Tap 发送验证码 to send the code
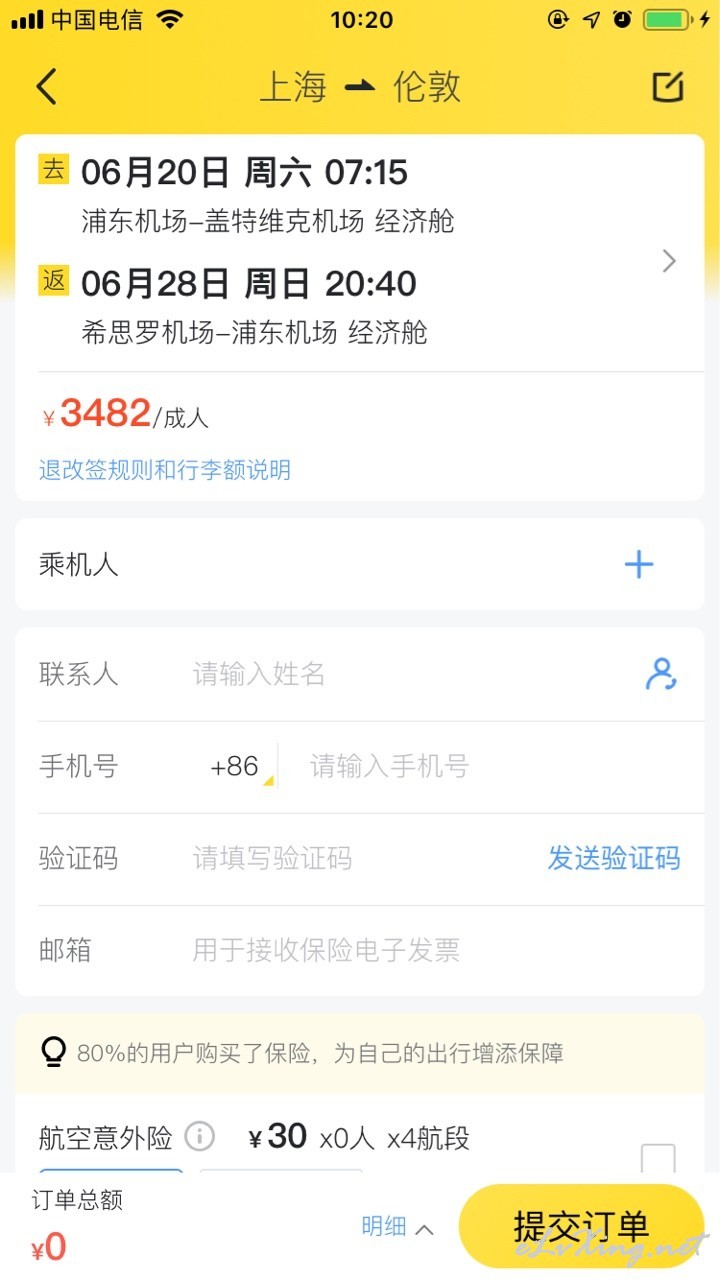Viewport: 720px width, 1280px height. click(614, 858)
